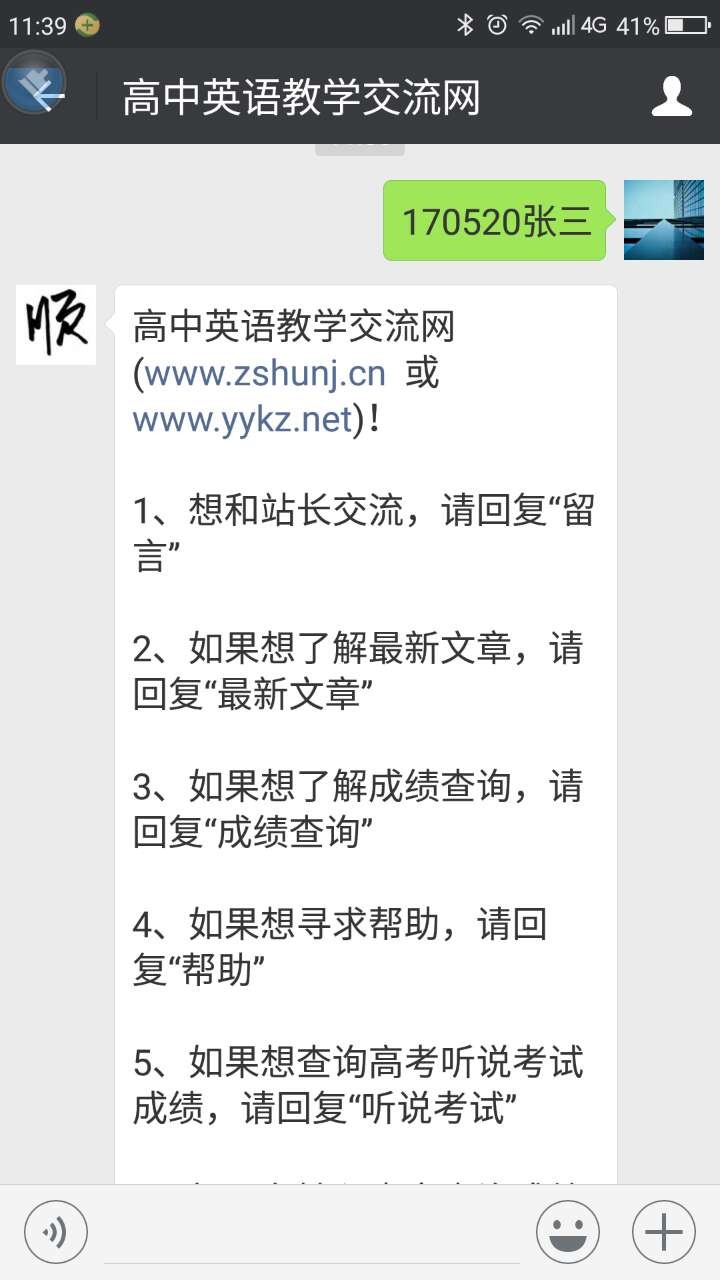This screenshot has height=1280, width=720.
Task: Tap the message text field
Action: (x=310, y=1232)
